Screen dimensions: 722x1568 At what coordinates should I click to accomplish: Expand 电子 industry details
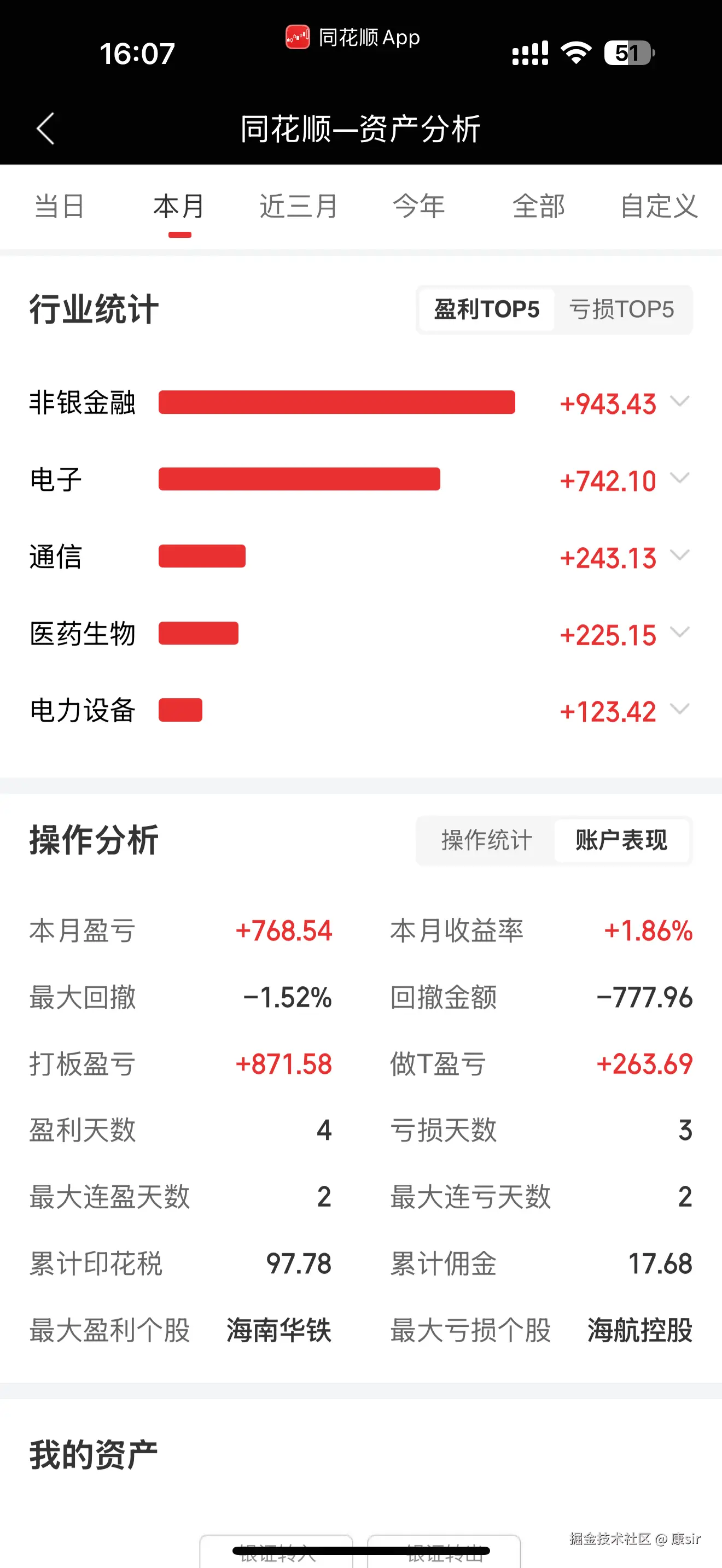pyautogui.click(x=680, y=479)
